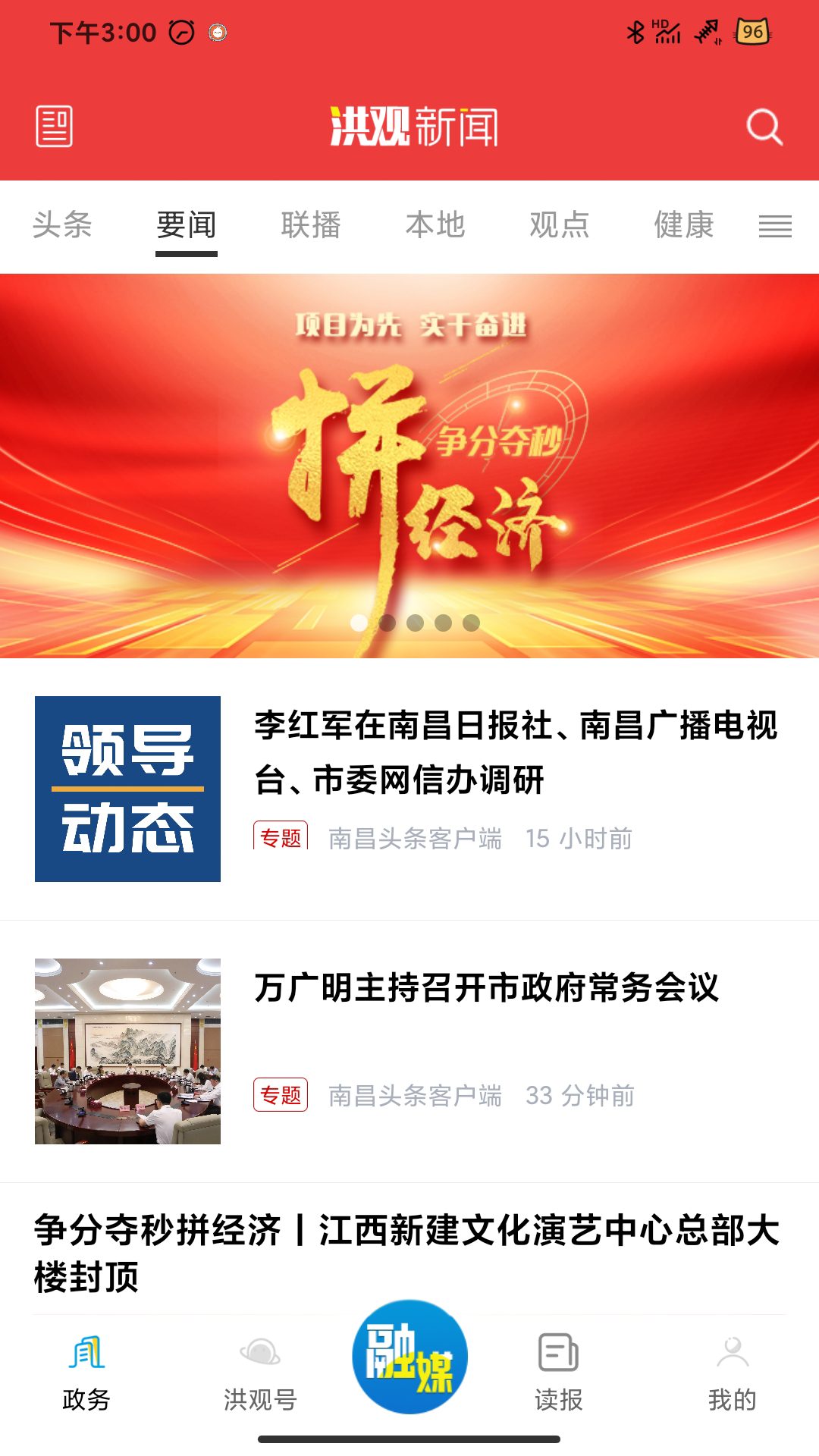Open article 李红军在南昌日报社调研
The width and height of the screenshot is (819, 1456).
516,752
